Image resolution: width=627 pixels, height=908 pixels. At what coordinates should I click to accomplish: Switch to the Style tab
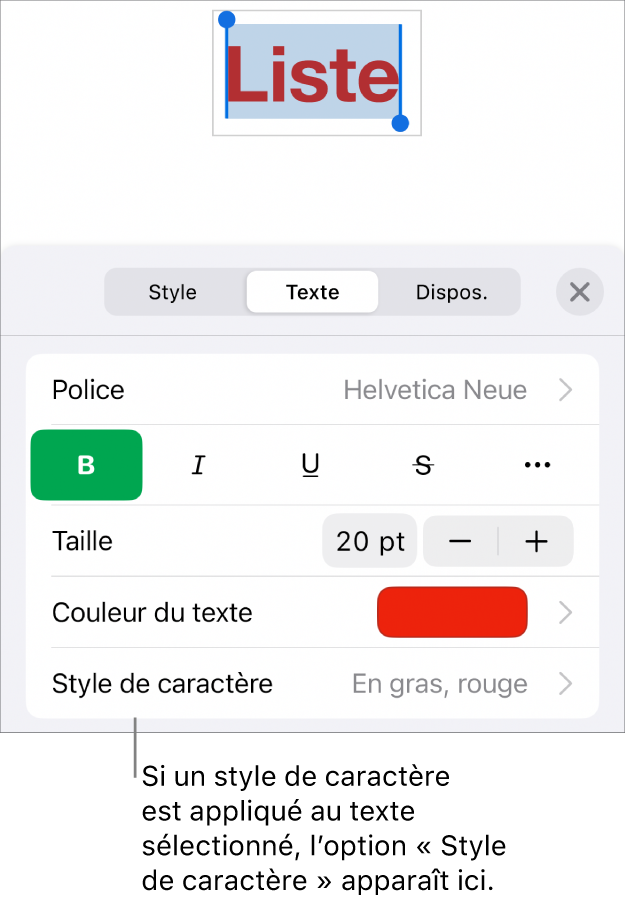(x=173, y=293)
